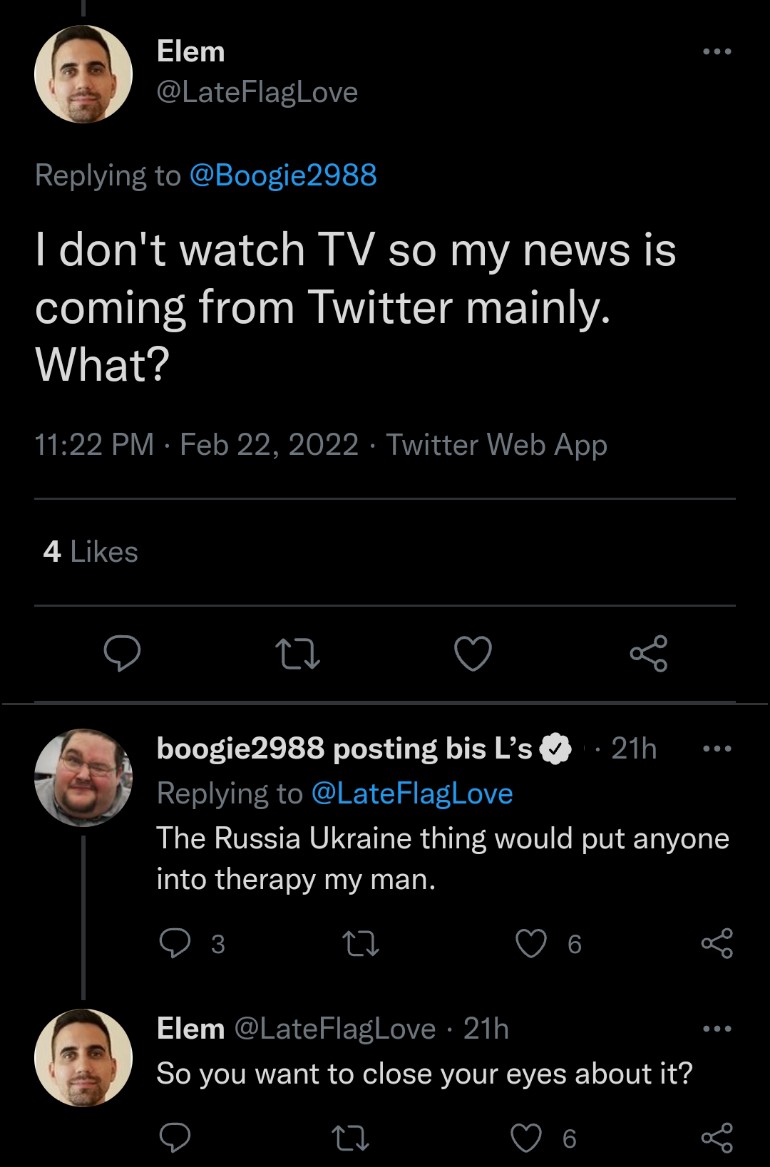Share Elem's 'close your eyes' reply
The image size is (770, 1167).
[x=716, y=1137]
